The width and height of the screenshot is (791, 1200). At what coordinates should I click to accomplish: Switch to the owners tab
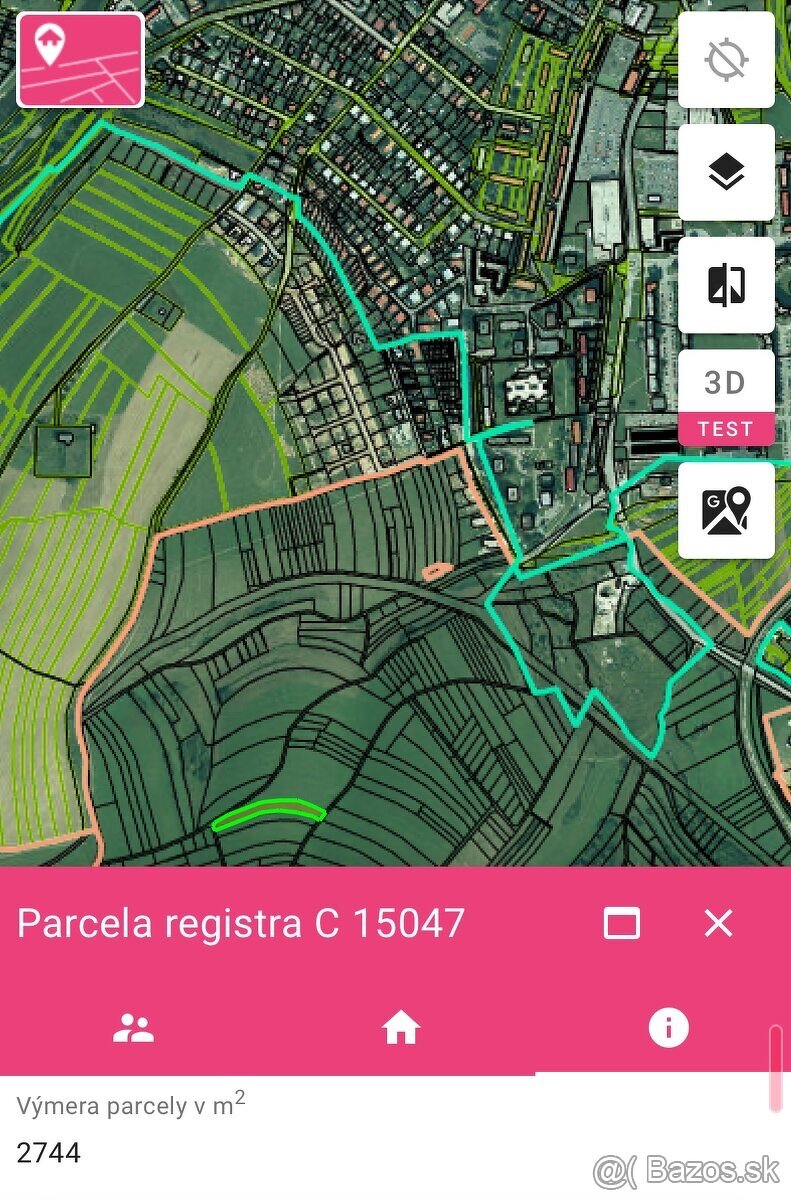[x=133, y=1027]
